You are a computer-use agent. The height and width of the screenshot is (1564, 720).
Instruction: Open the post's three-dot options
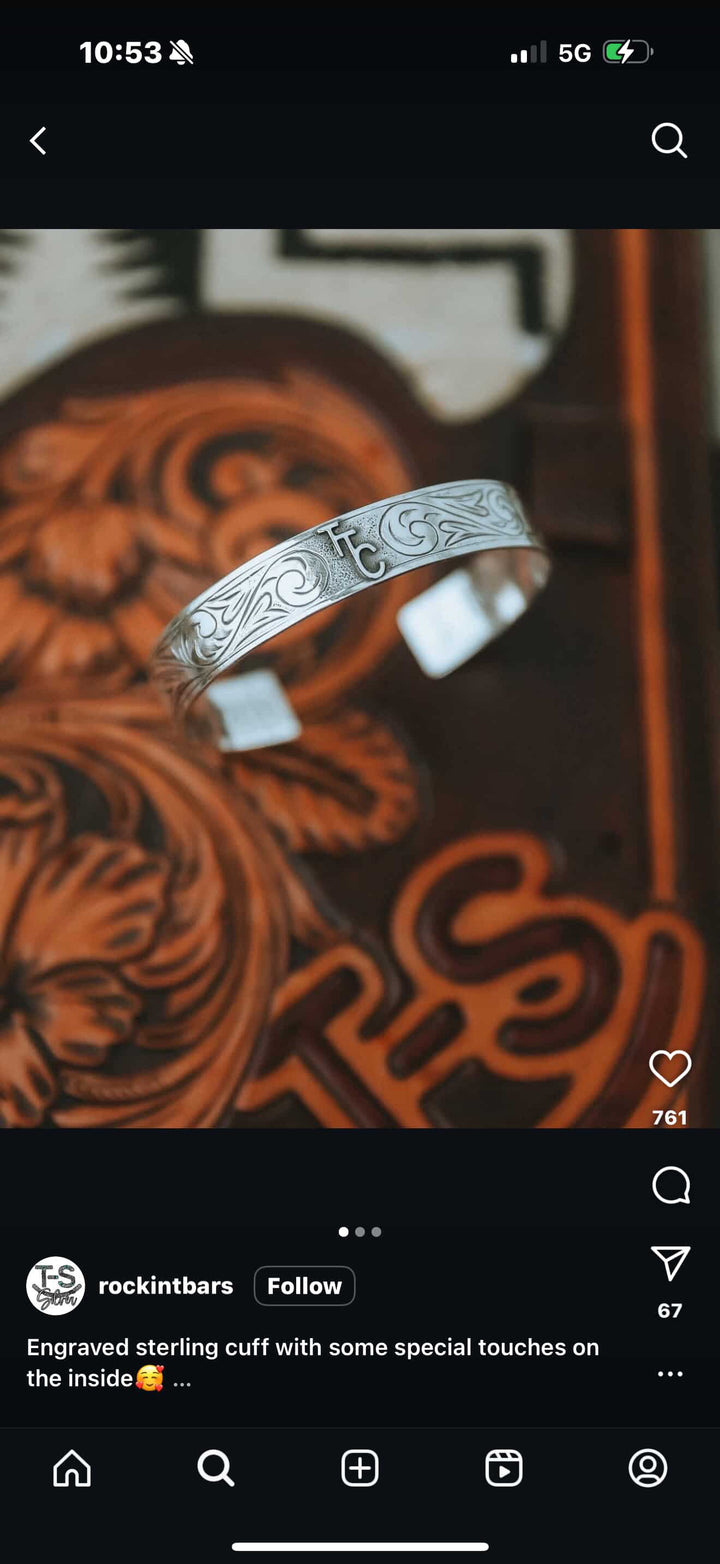(670, 1374)
